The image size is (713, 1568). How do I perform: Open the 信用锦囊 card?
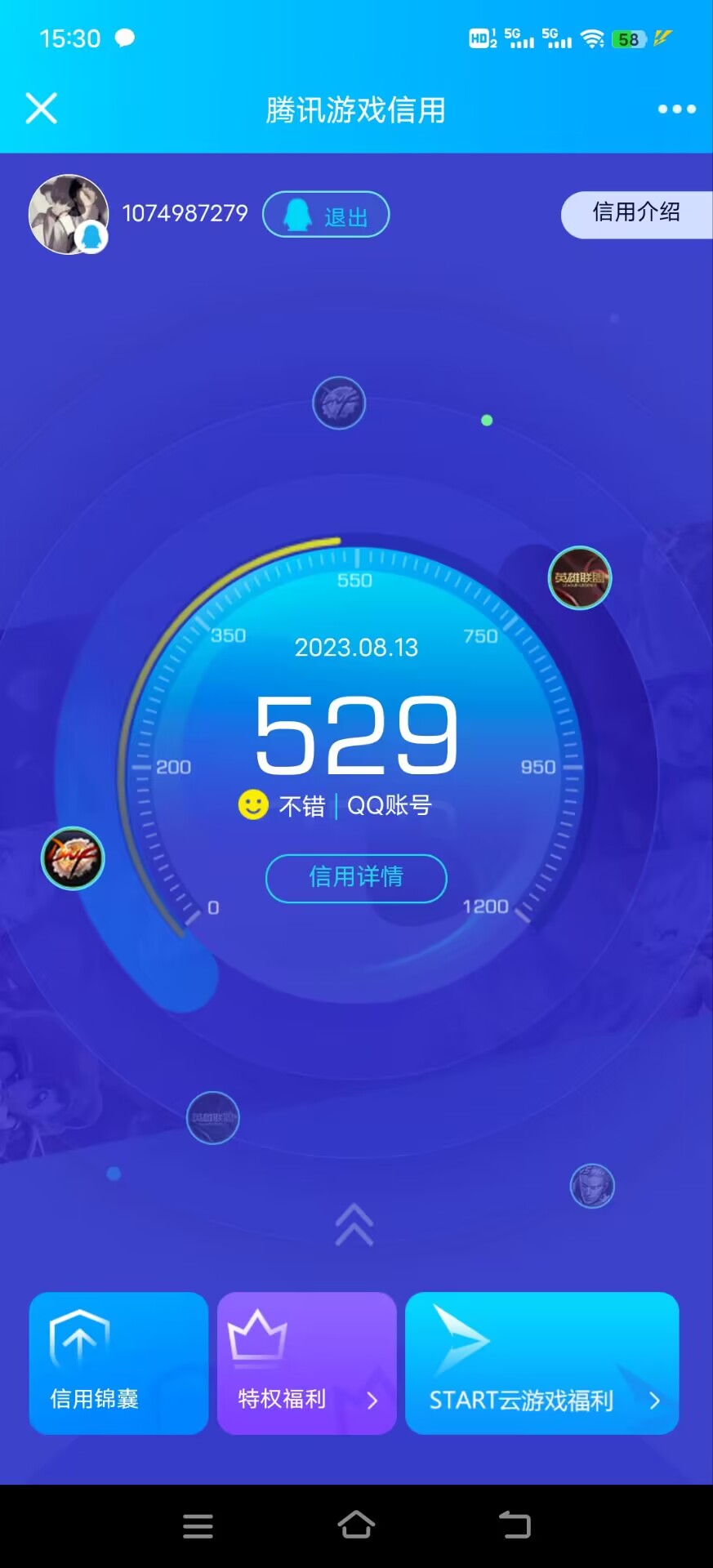118,1362
